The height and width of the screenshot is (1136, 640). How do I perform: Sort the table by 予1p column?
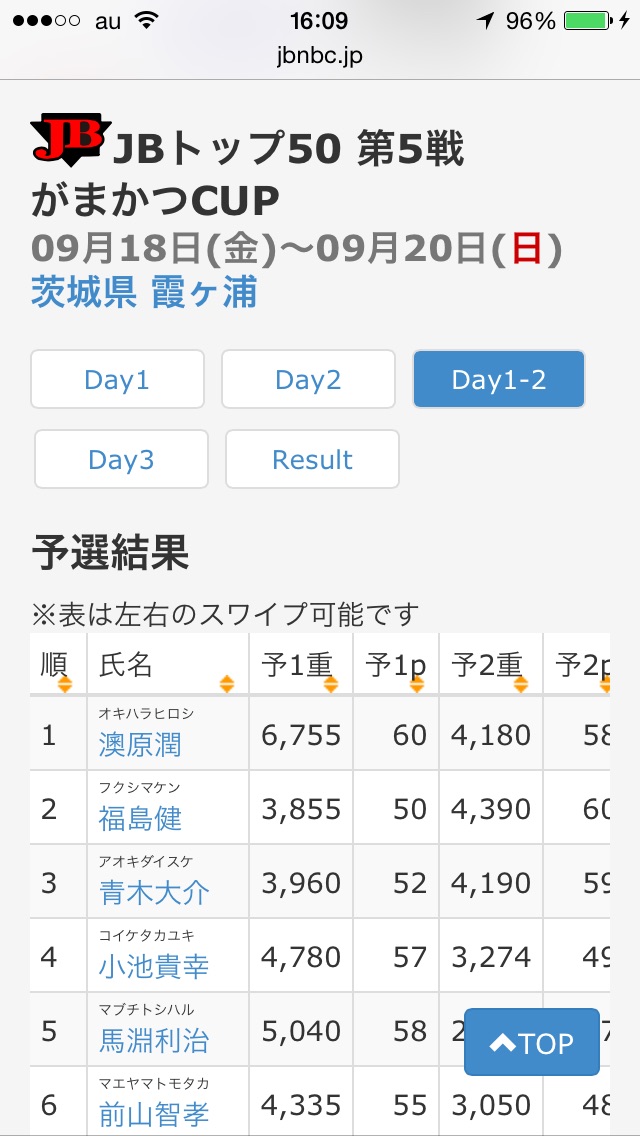[396, 664]
